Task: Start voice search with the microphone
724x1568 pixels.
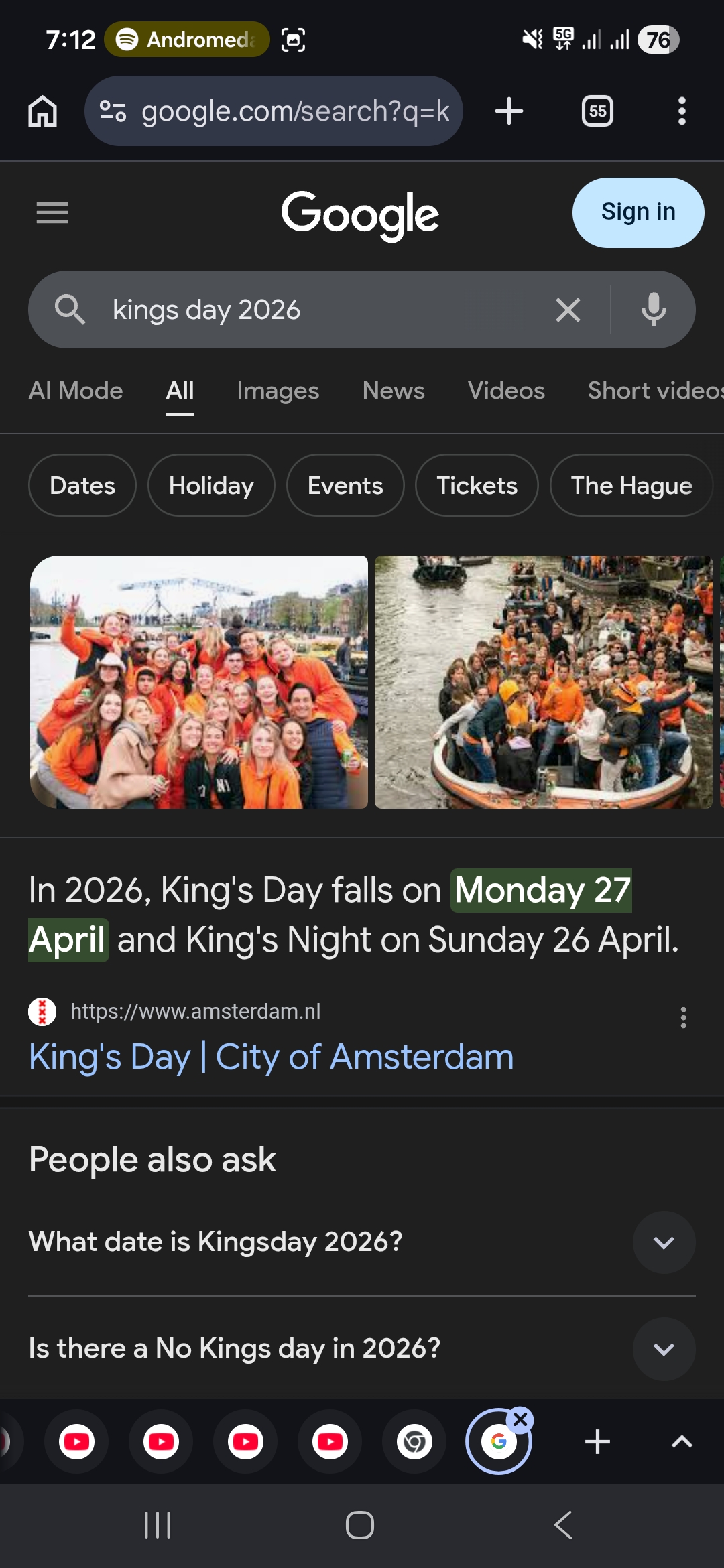Action: click(x=654, y=310)
